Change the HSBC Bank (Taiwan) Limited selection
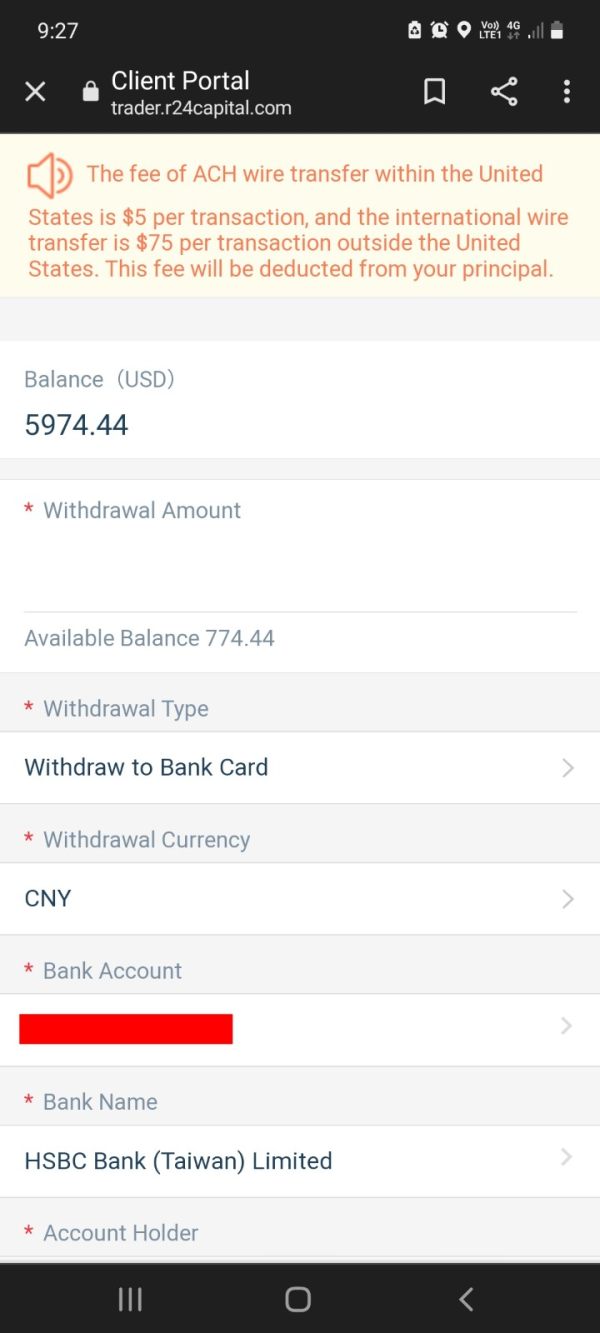The image size is (600, 1333). 300,1160
